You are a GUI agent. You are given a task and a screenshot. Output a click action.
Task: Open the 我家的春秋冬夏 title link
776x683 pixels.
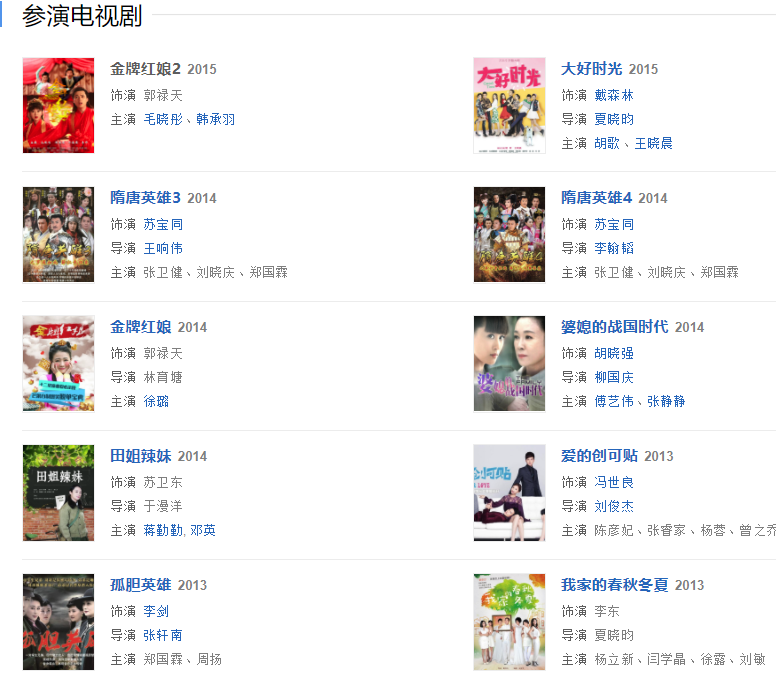(615, 585)
